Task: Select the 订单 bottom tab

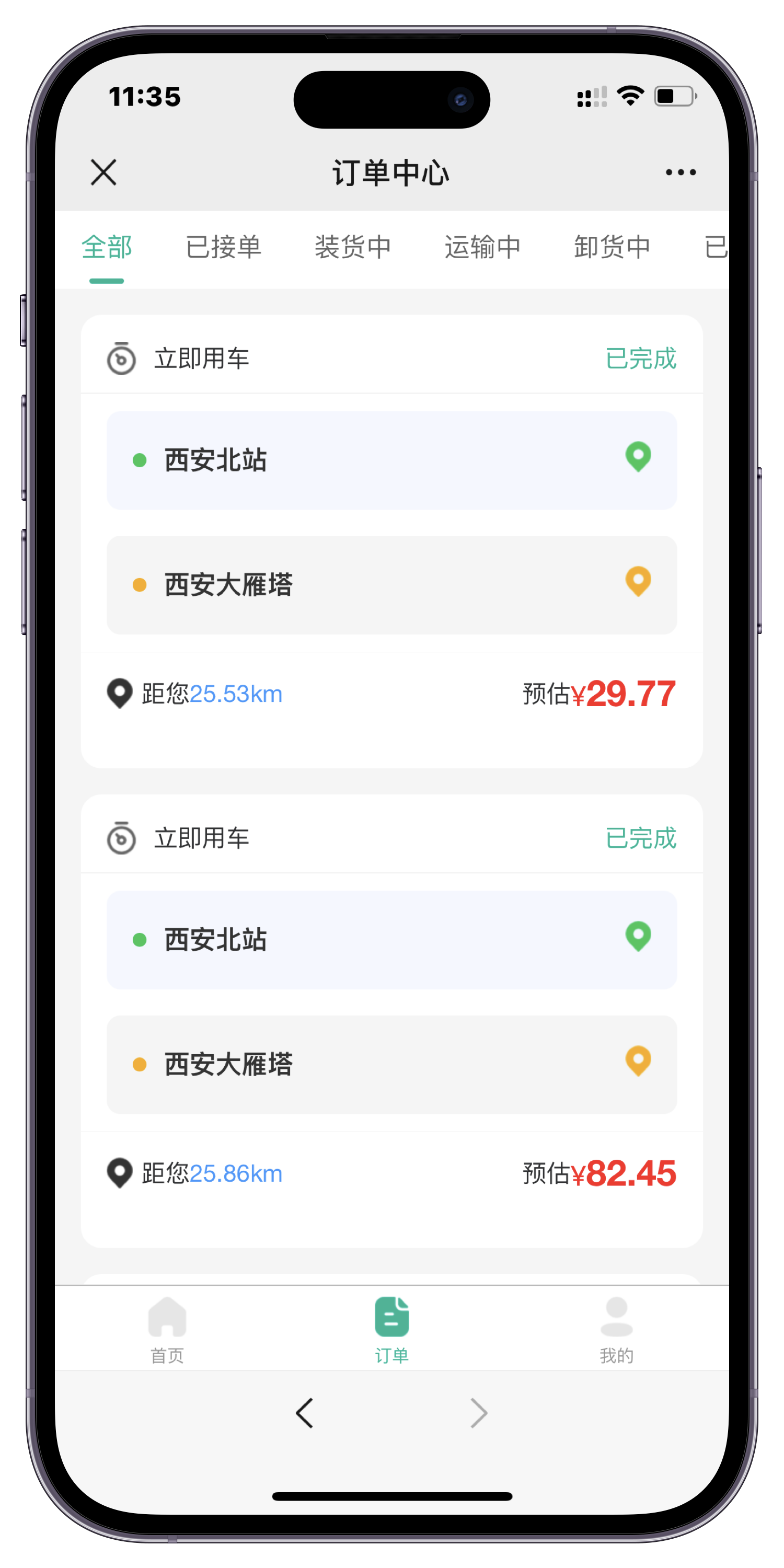Action: tap(391, 1330)
